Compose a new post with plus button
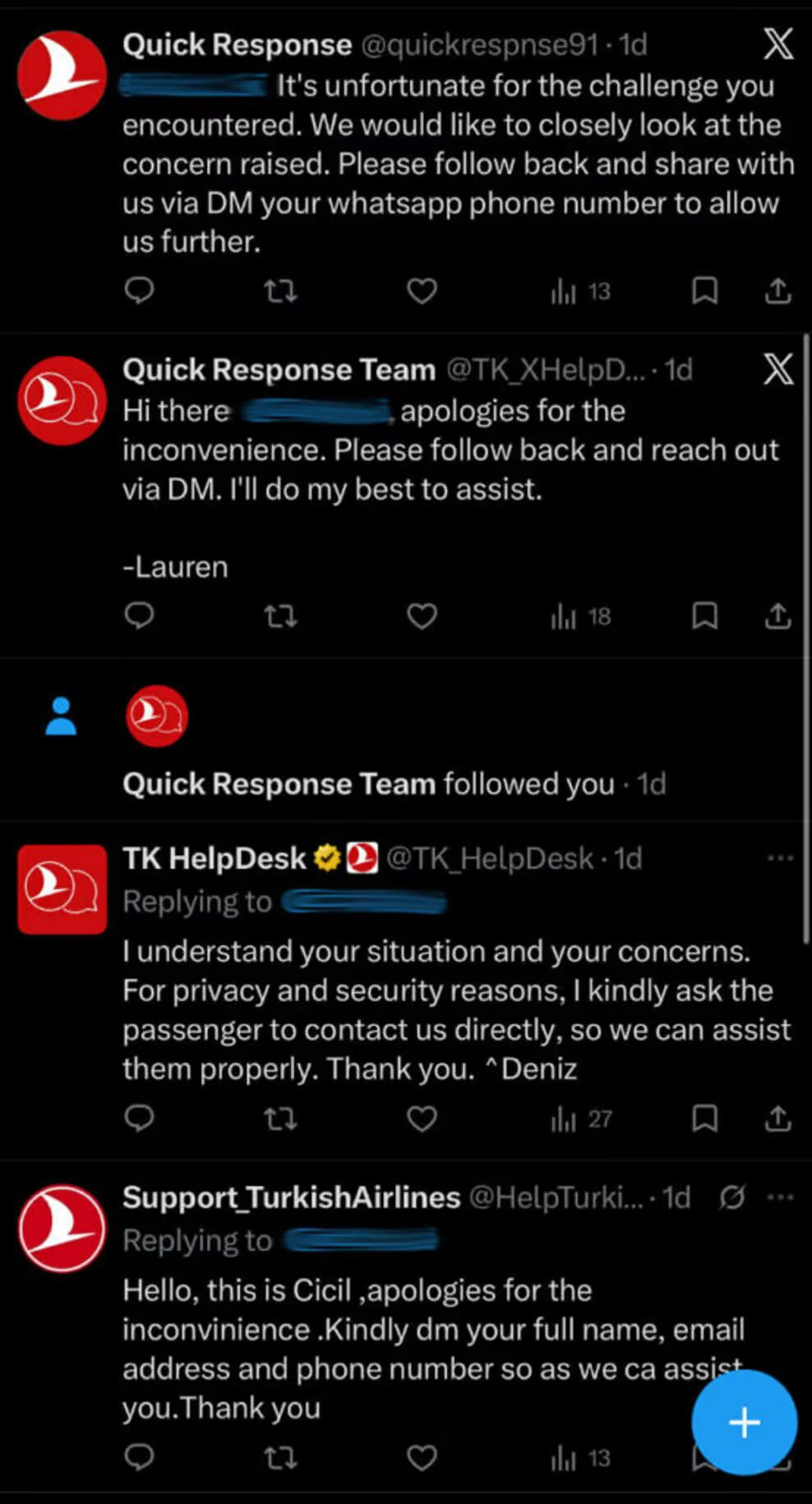The height and width of the screenshot is (1504, 812). click(744, 1423)
